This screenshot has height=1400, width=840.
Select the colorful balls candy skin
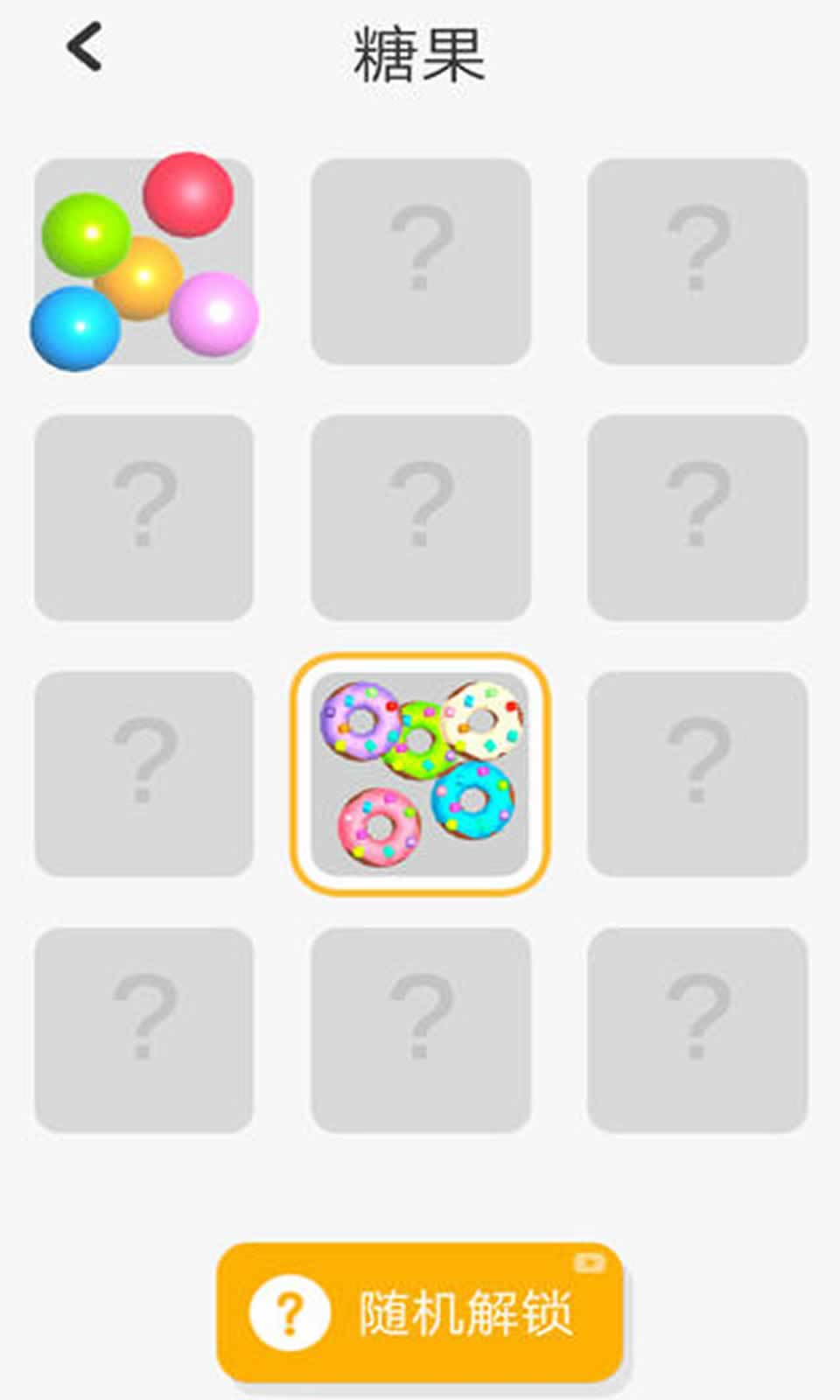click(x=144, y=262)
